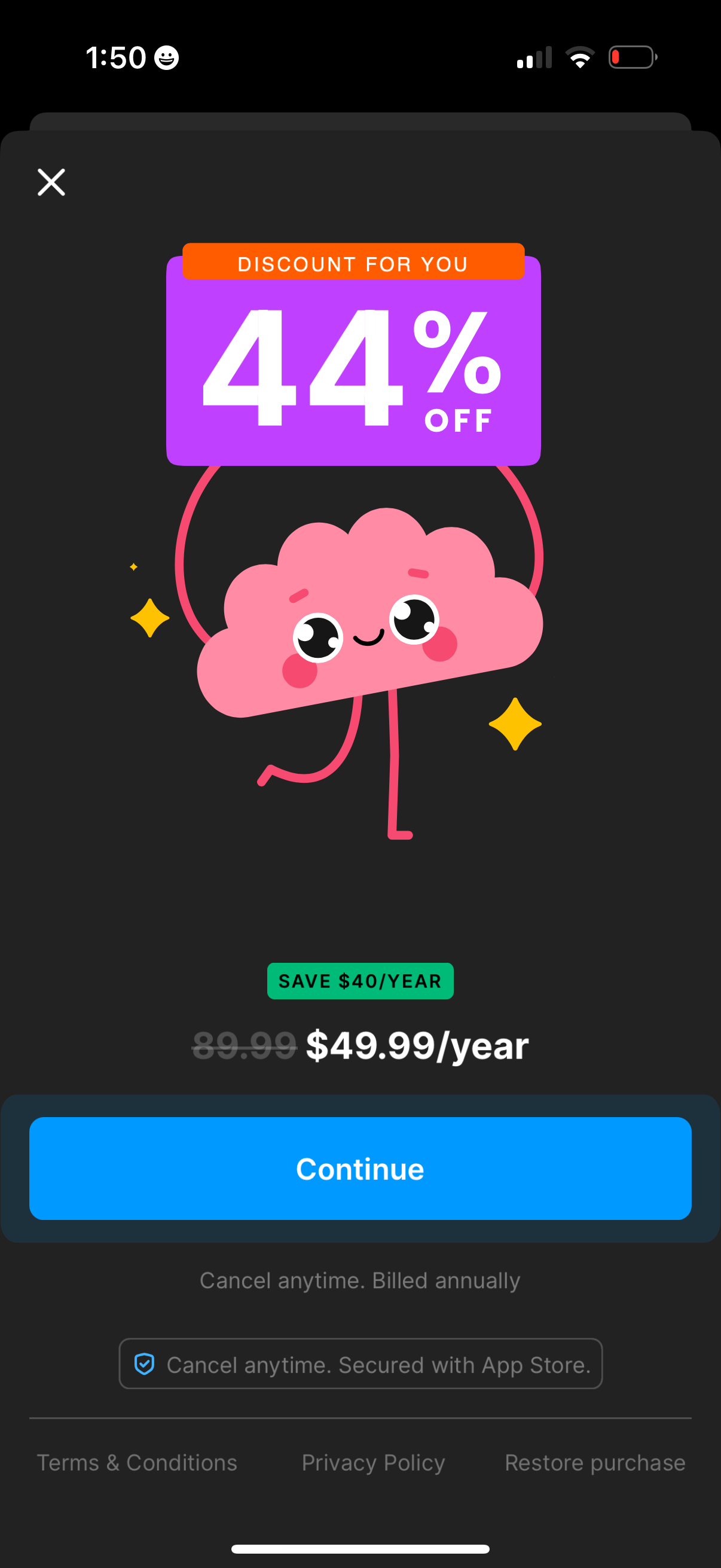
Task: Tap Restore purchase
Action: click(594, 1462)
